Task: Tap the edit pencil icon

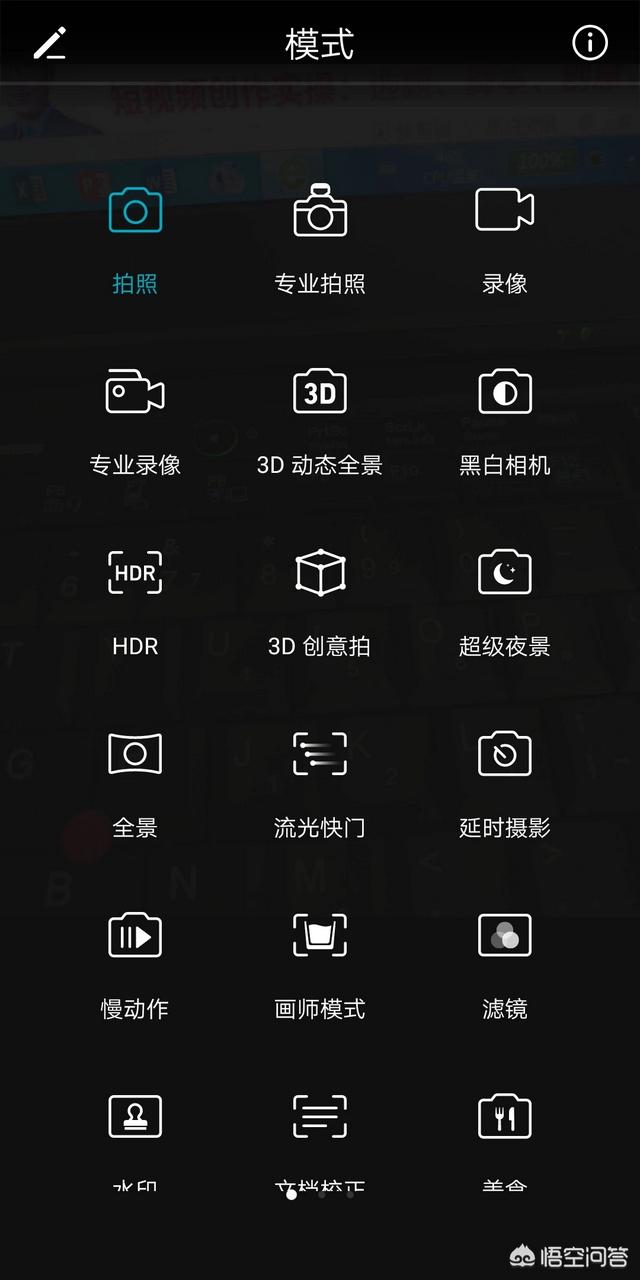Action: [x=49, y=44]
